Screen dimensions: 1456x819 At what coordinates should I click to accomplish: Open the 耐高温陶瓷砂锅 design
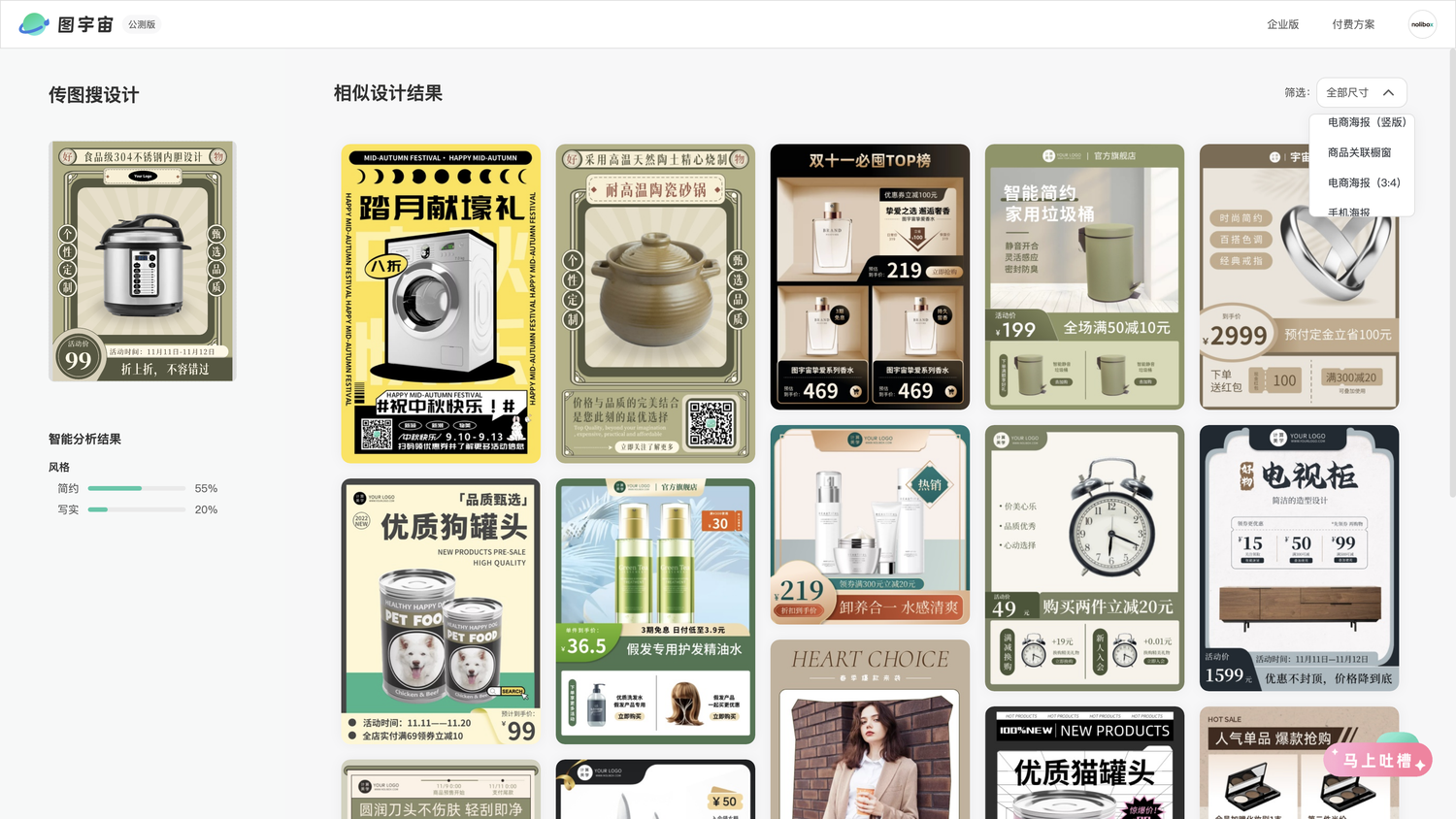(x=655, y=303)
